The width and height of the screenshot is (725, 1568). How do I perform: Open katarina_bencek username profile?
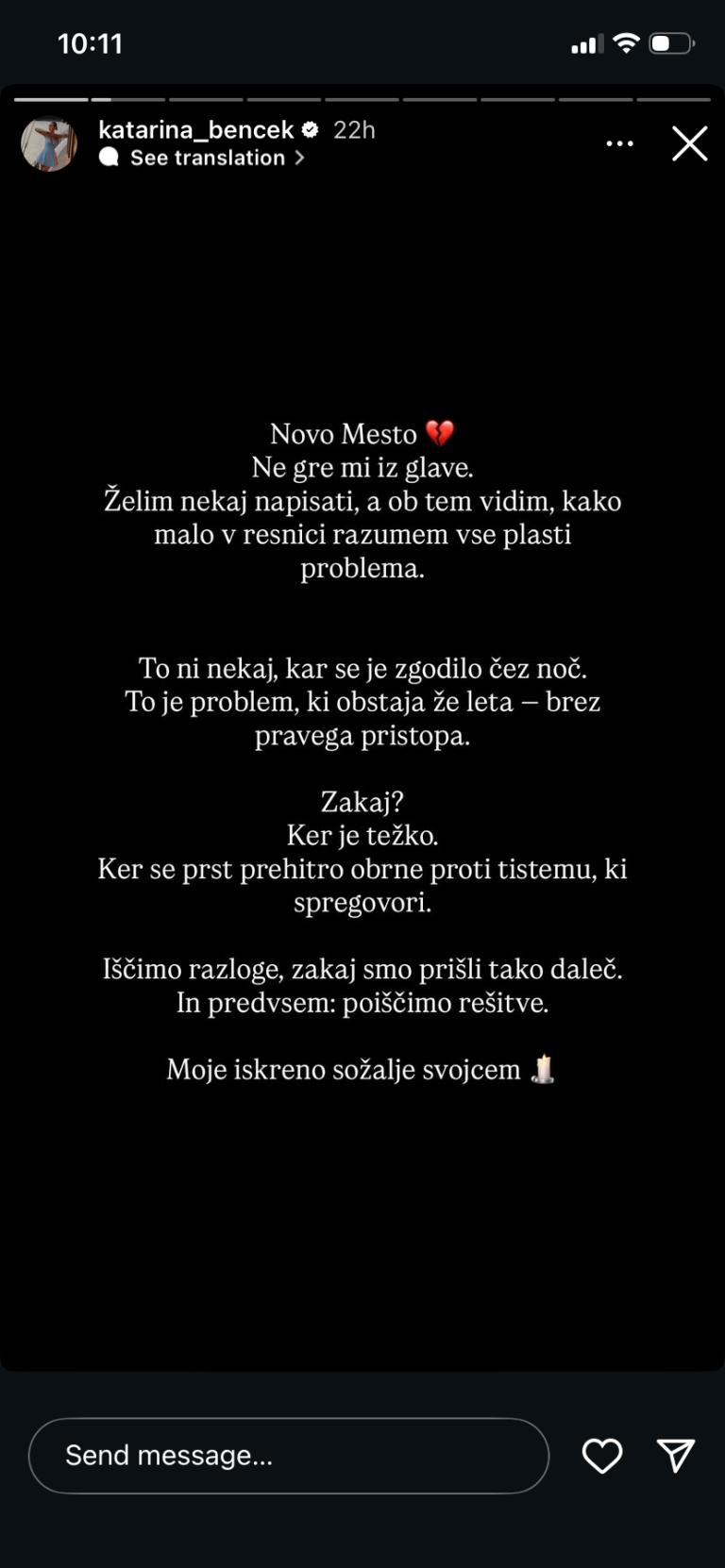point(196,129)
